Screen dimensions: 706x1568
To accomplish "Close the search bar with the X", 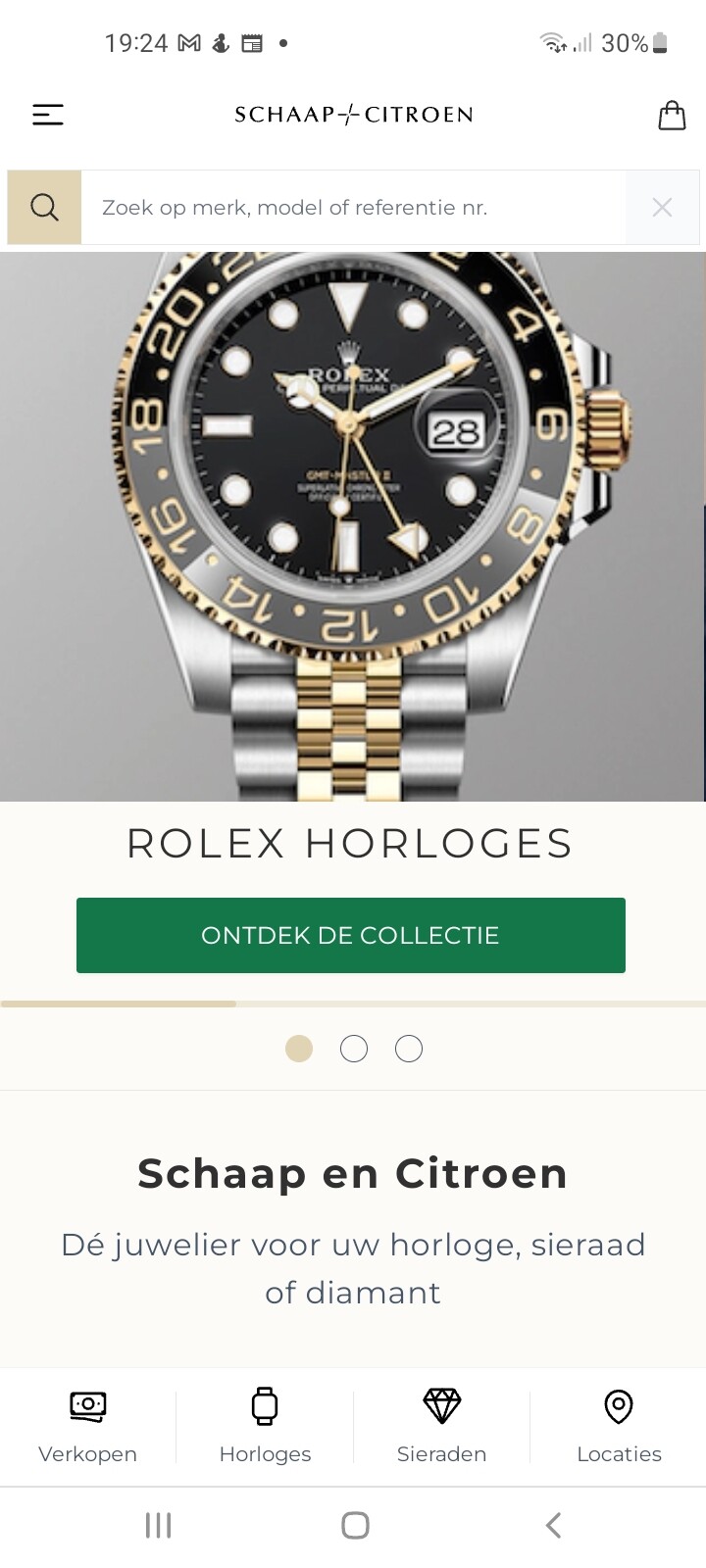I will pos(662,207).
